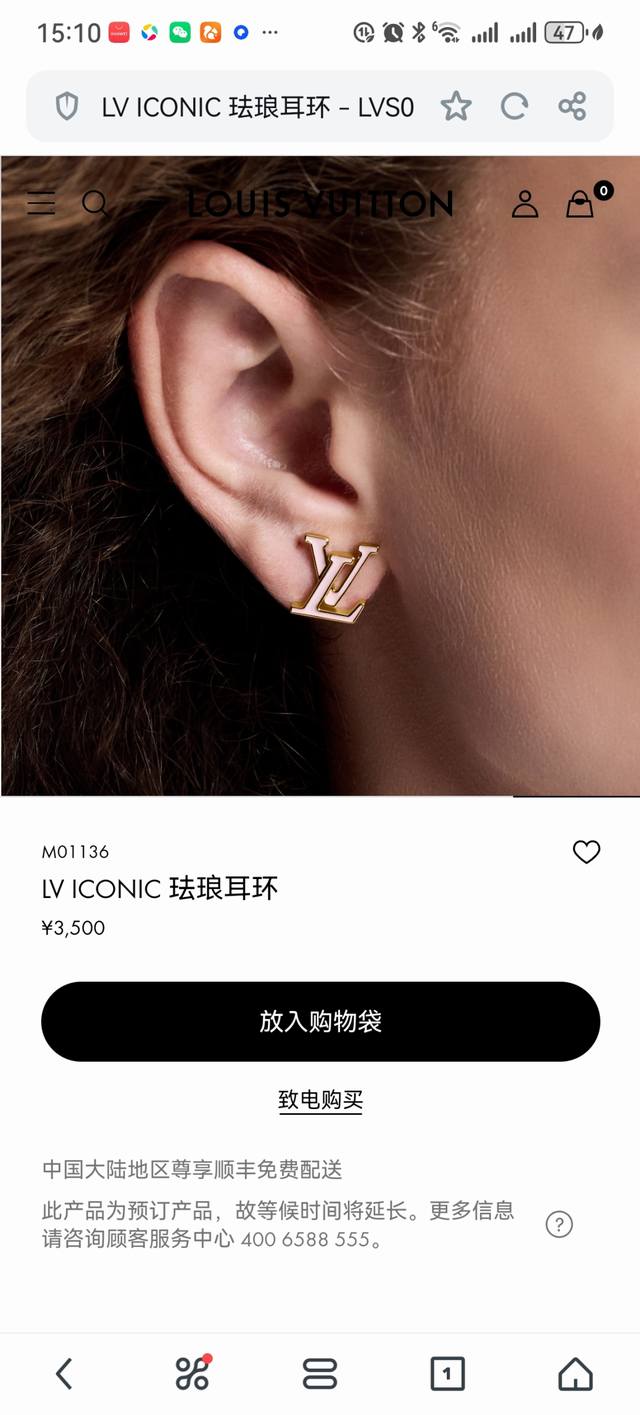Open the browser's stacked-bars menu
The height and width of the screenshot is (1415, 640).
(x=320, y=1373)
